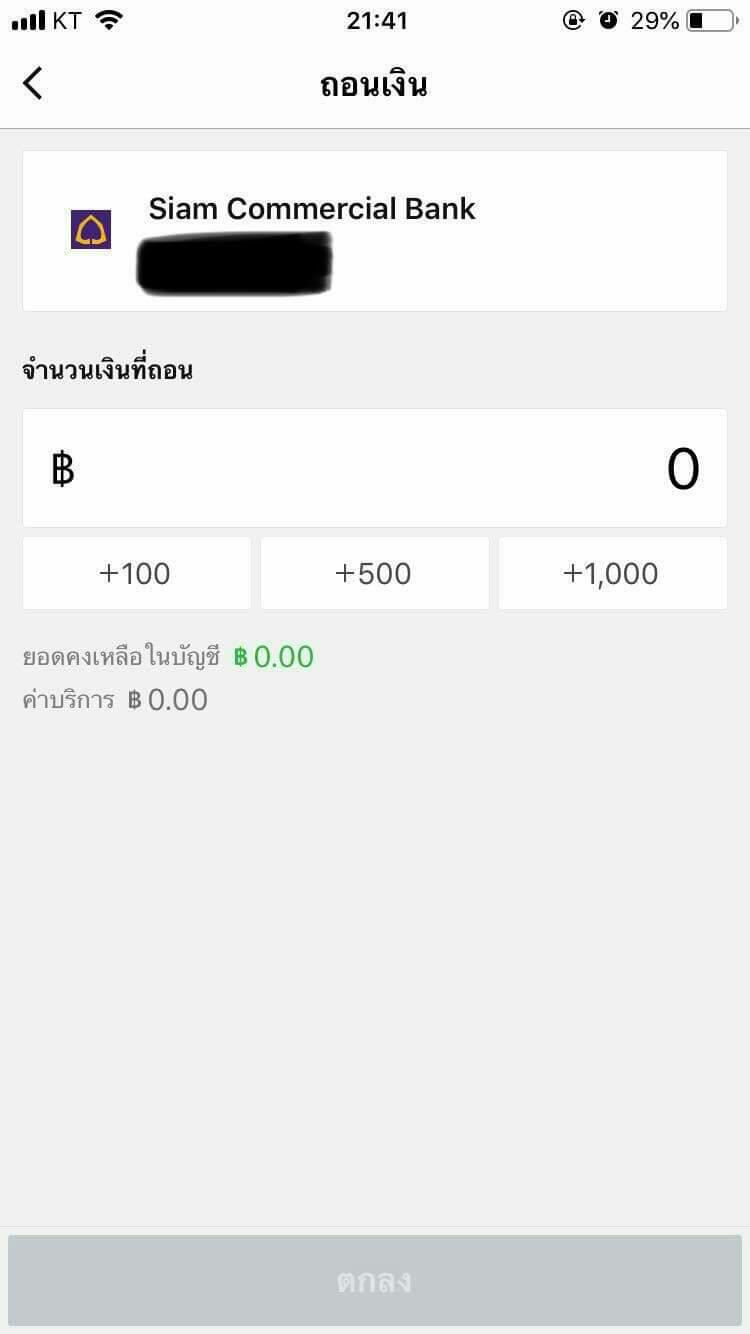Go back using the top-left arrow

pos(33,83)
